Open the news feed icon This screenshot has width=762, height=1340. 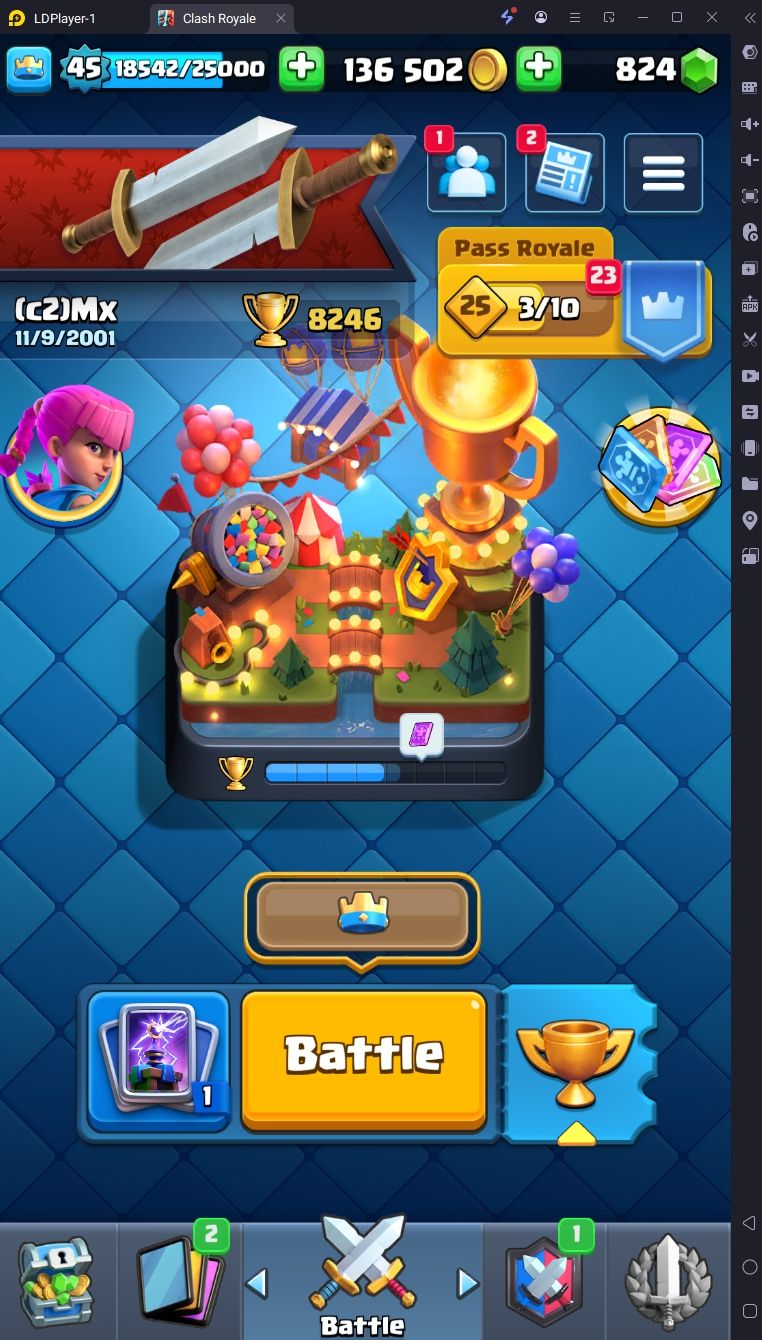click(x=564, y=173)
